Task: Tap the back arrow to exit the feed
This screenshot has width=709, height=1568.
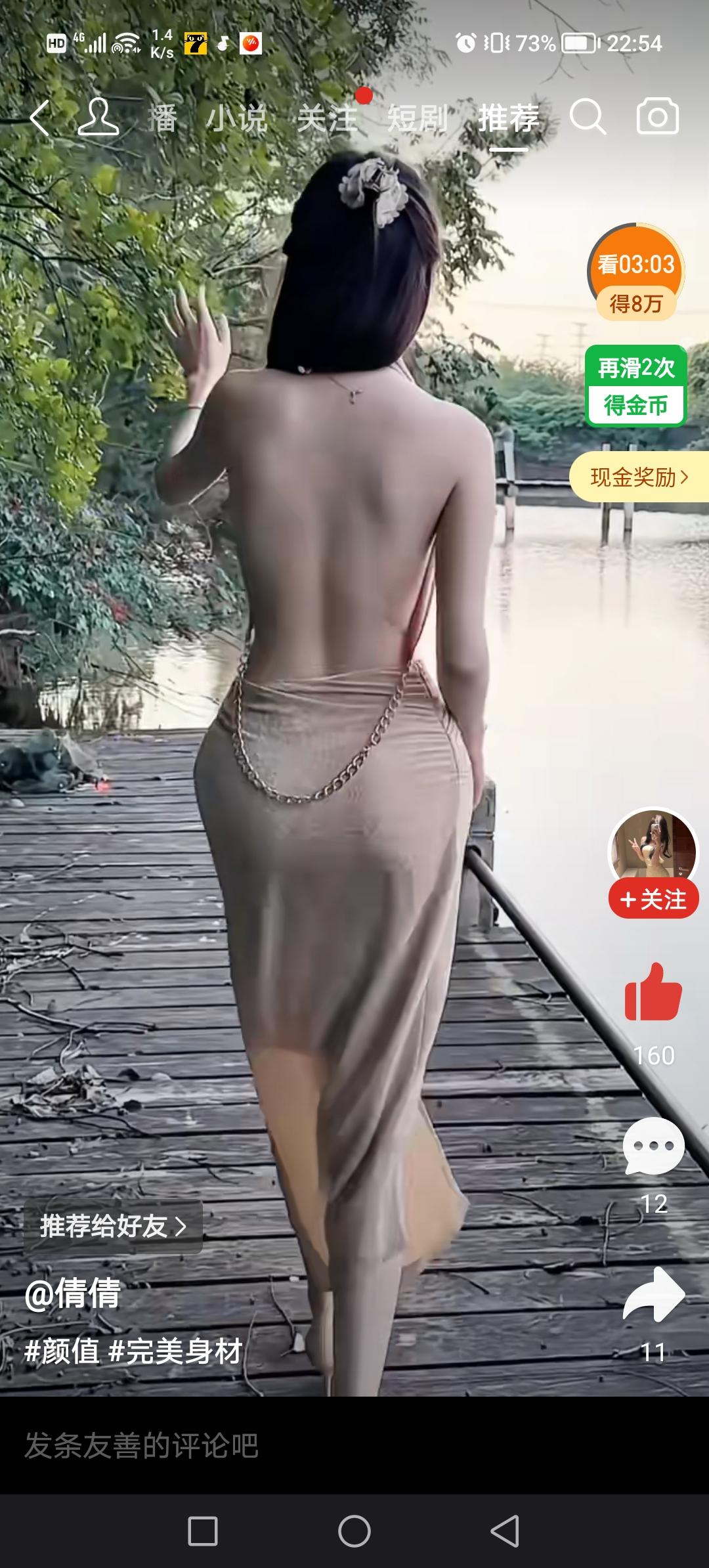Action: click(41, 117)
